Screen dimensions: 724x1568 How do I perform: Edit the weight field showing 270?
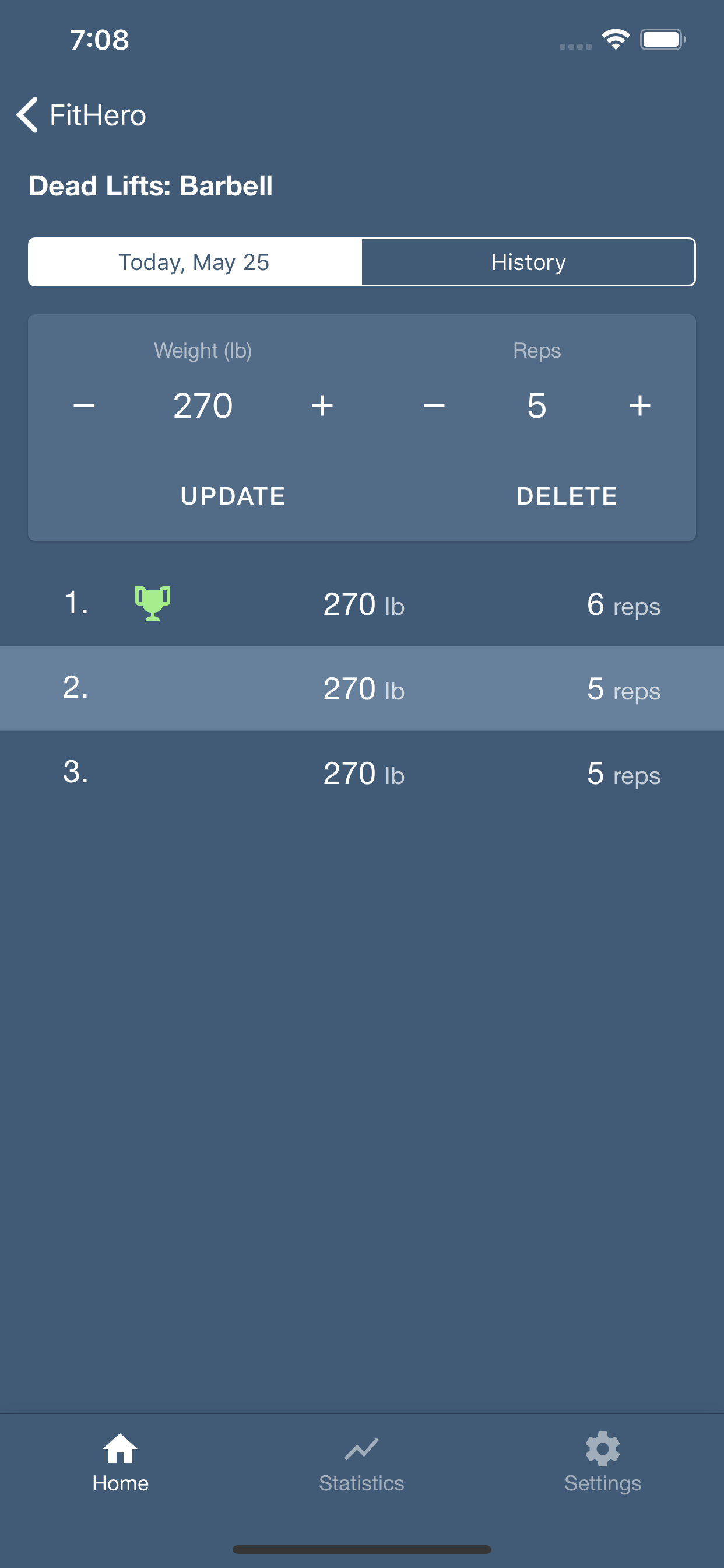[x=203, y=405]
